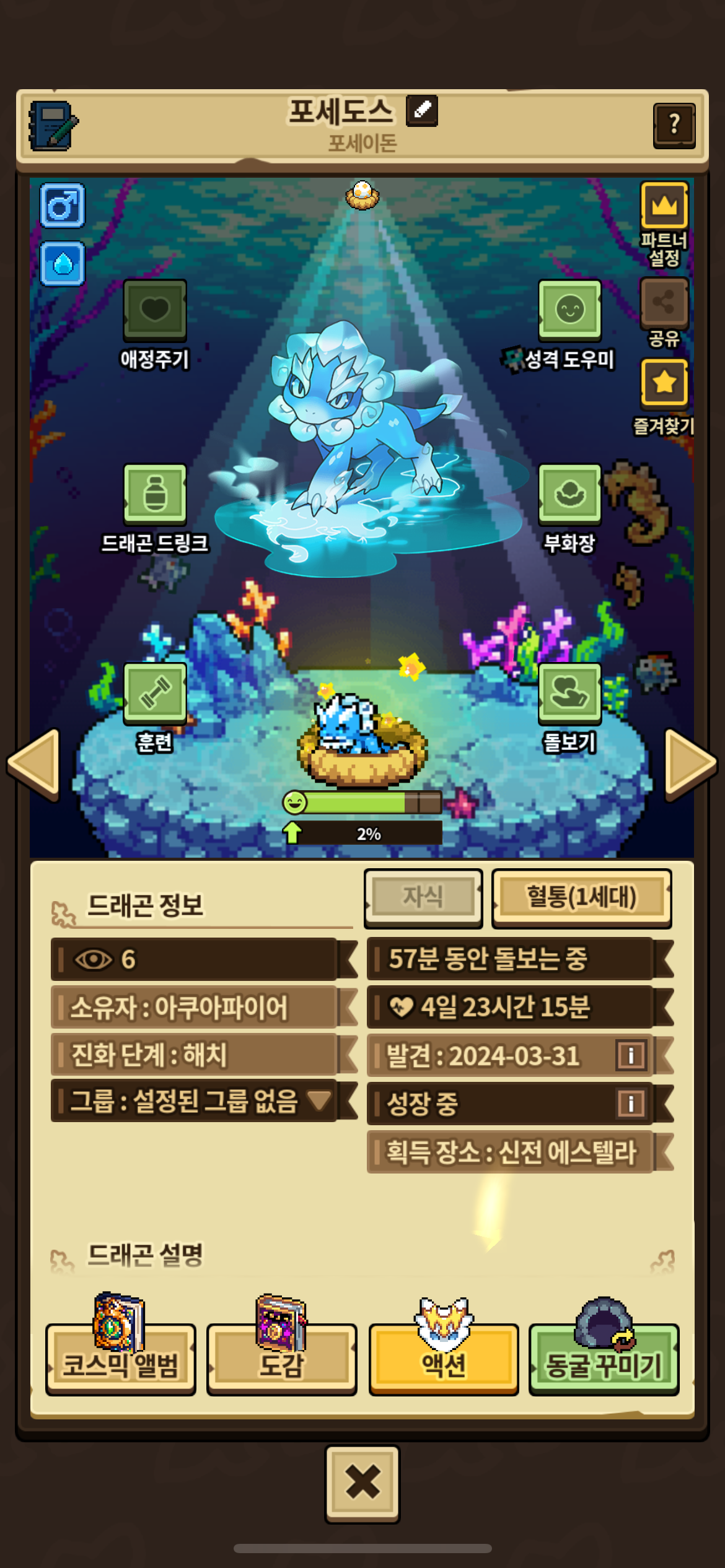Open the help question mark button
725x1568 pixels.
tap(674, 126)
